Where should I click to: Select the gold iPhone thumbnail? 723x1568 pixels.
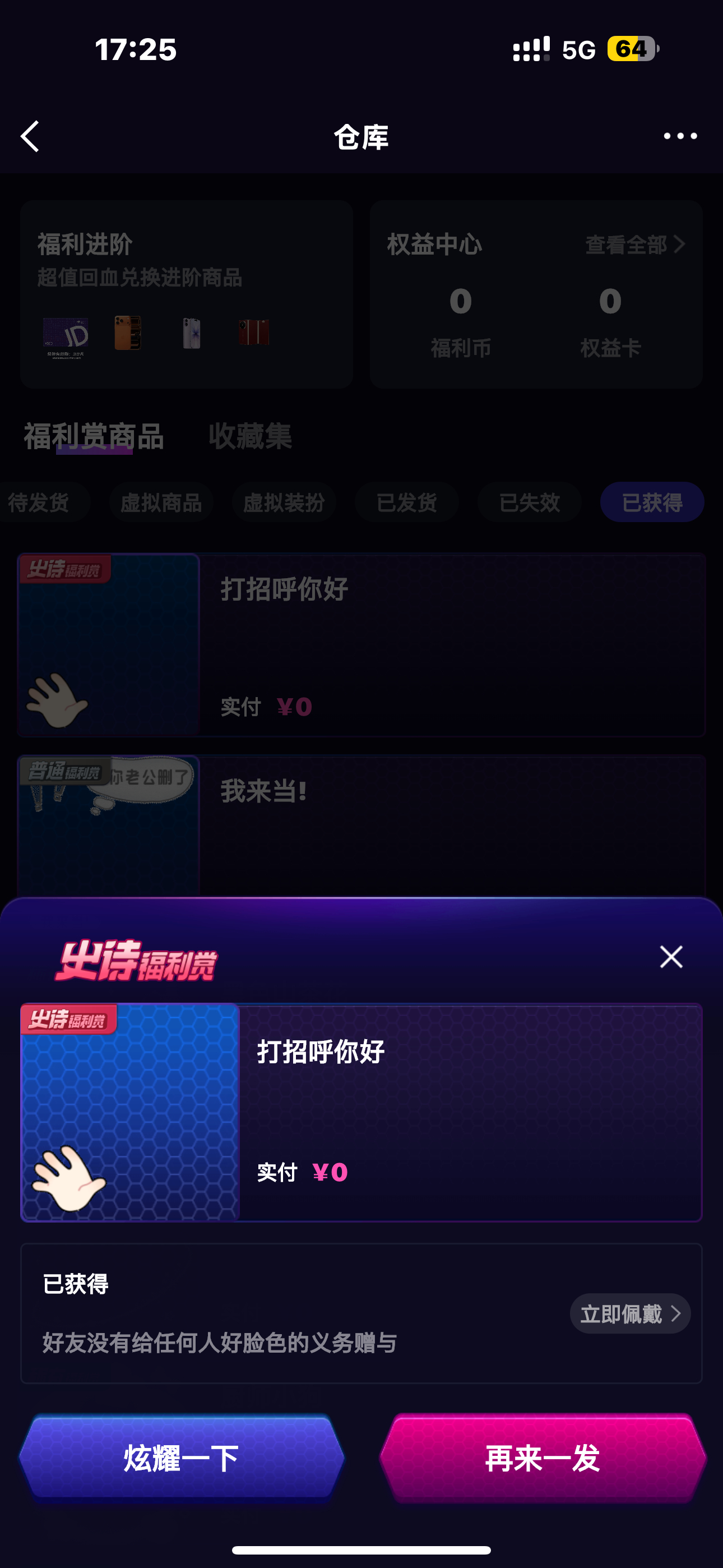[x=128, y=334]
